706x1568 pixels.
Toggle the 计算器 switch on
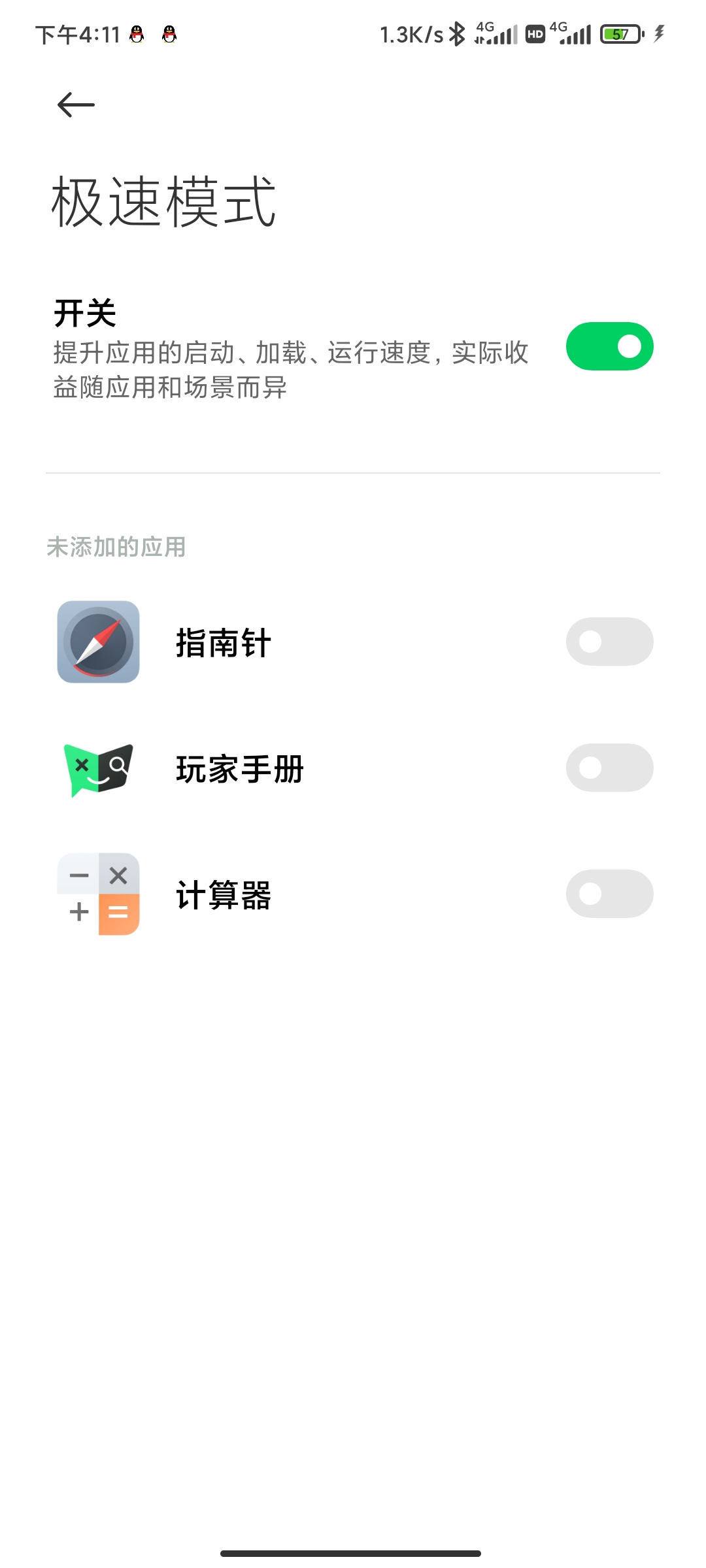pos(609,894)
